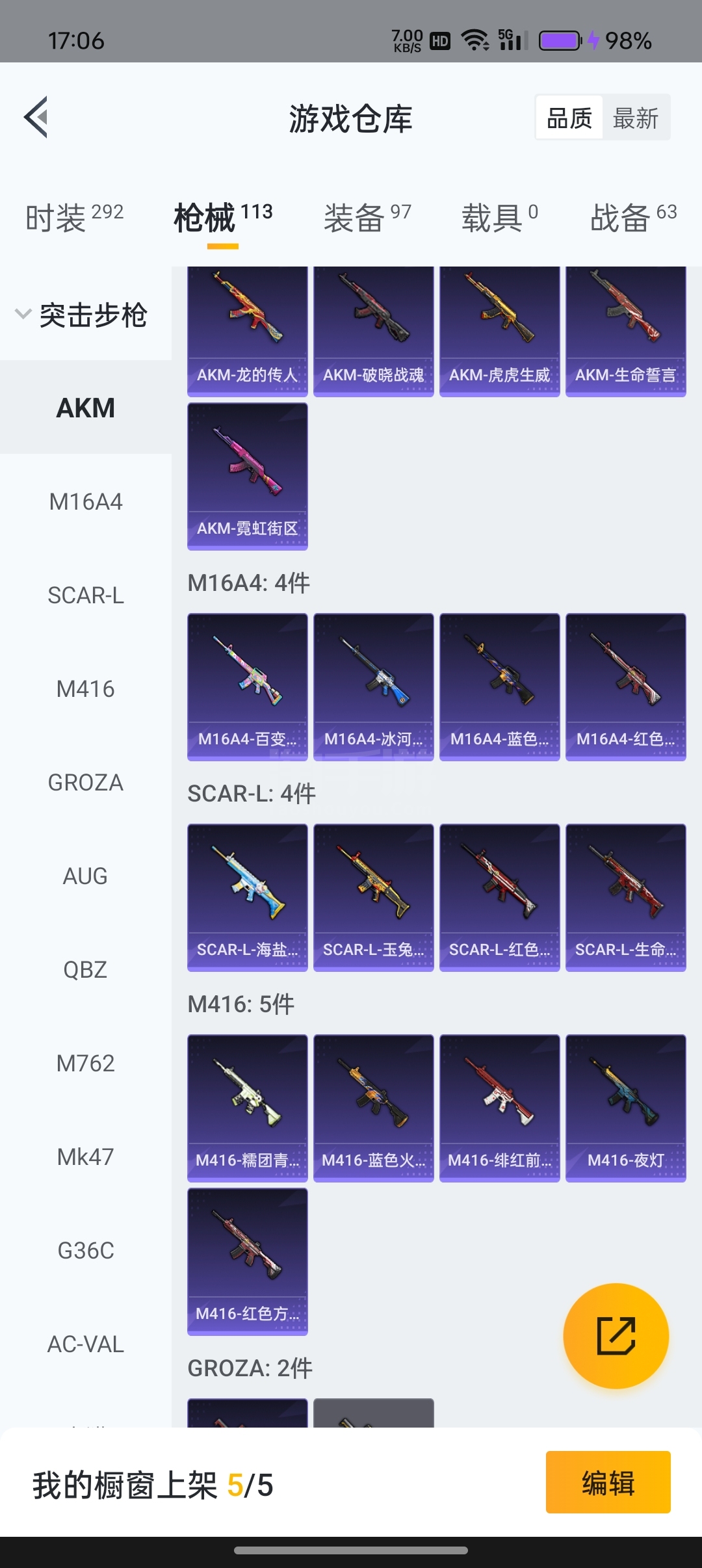Choose M762 from the side list
Viewport: 702px width, 1568px height.
click(x=86, y=1064)
